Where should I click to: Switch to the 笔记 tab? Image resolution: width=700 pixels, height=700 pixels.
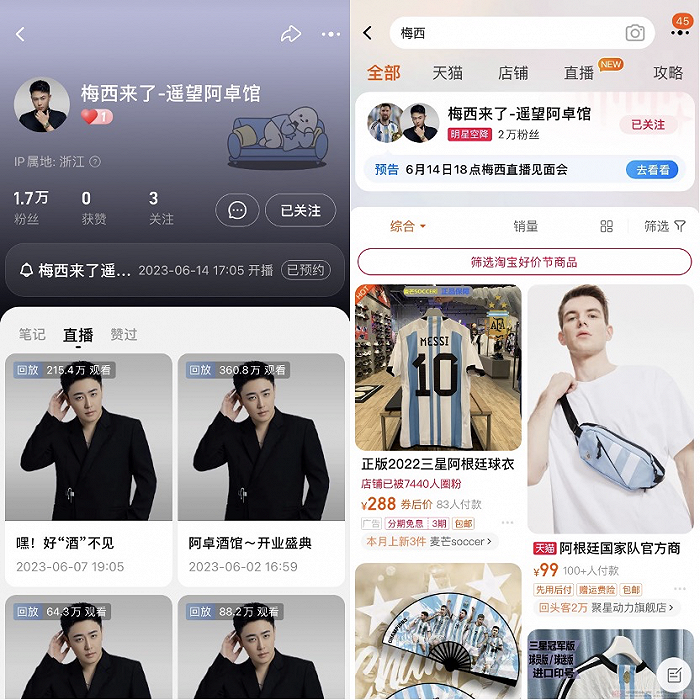click(x=32, y=334)
